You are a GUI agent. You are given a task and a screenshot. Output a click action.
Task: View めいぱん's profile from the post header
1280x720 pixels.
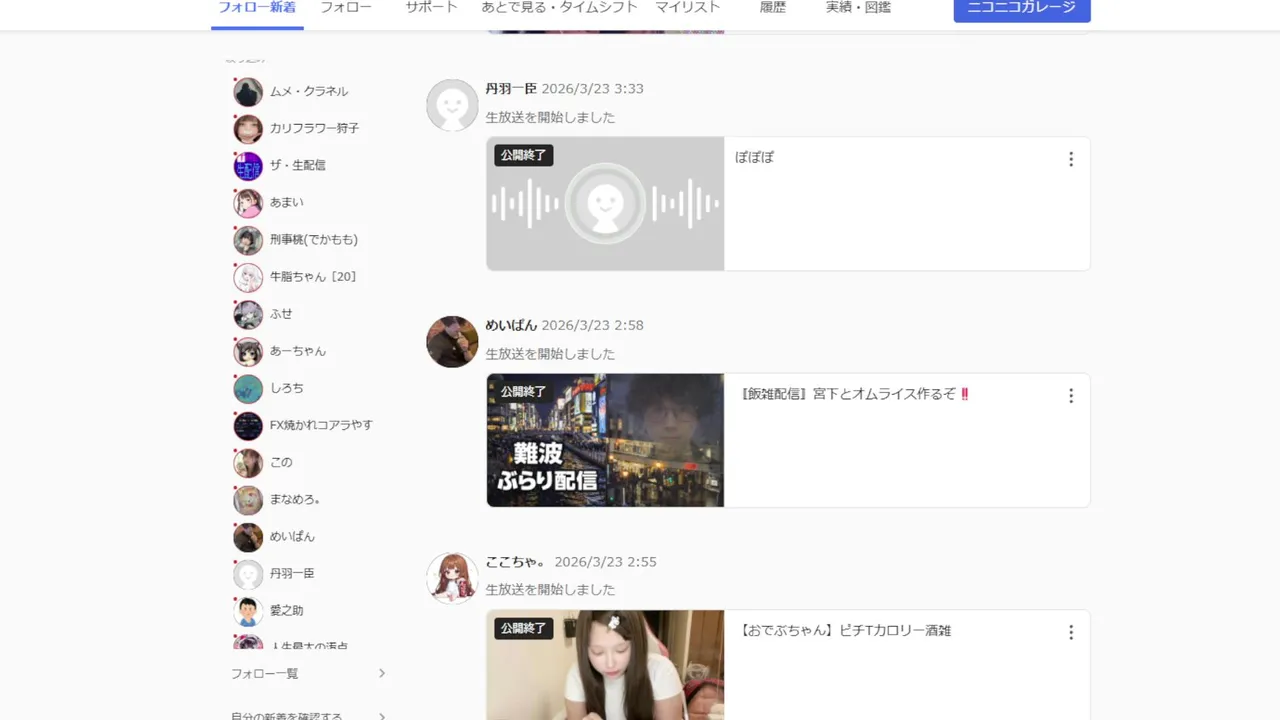[x=511, y=325]
